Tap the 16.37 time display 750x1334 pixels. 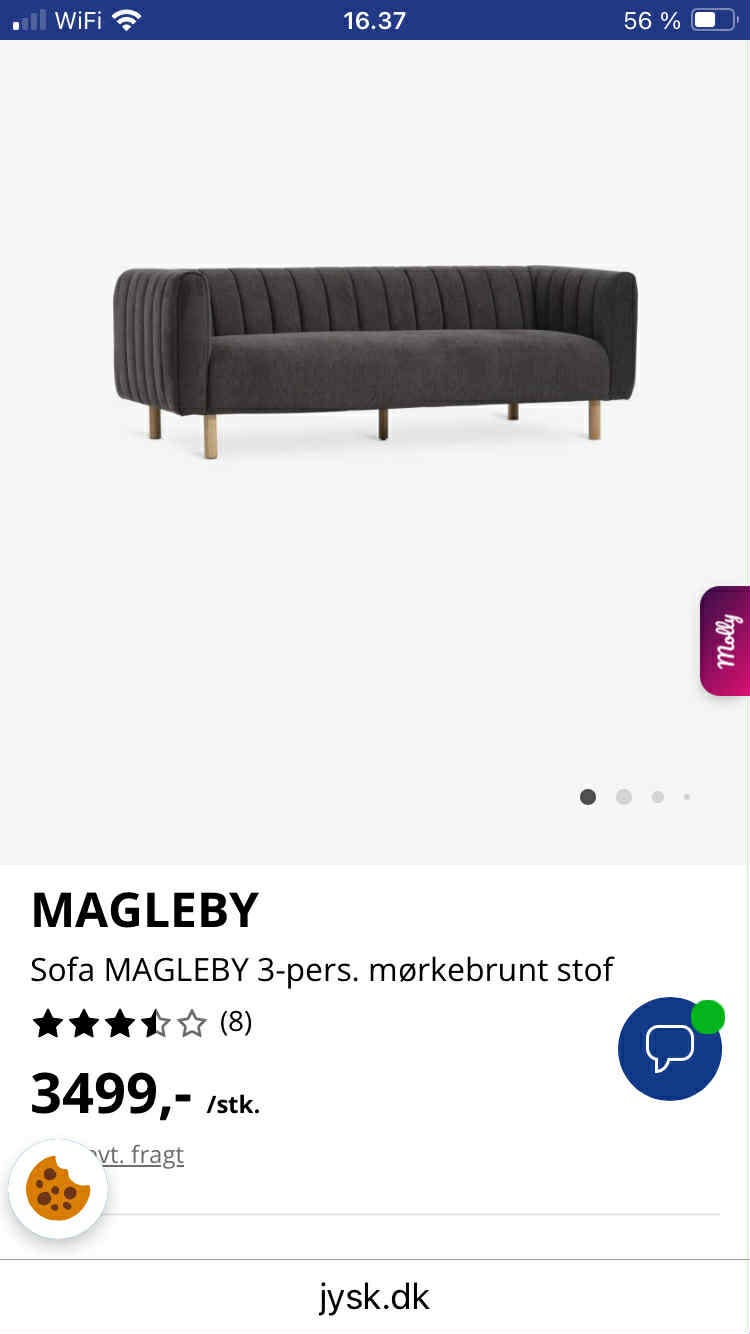[x=374, y=19]
